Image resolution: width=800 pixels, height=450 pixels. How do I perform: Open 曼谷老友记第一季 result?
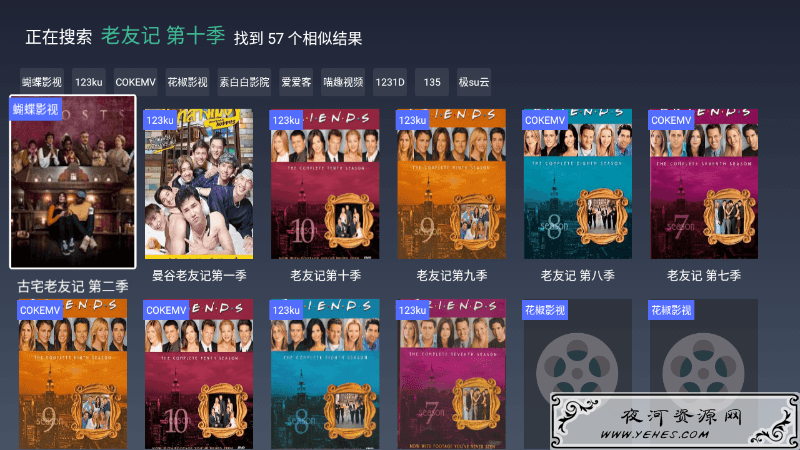198,185
